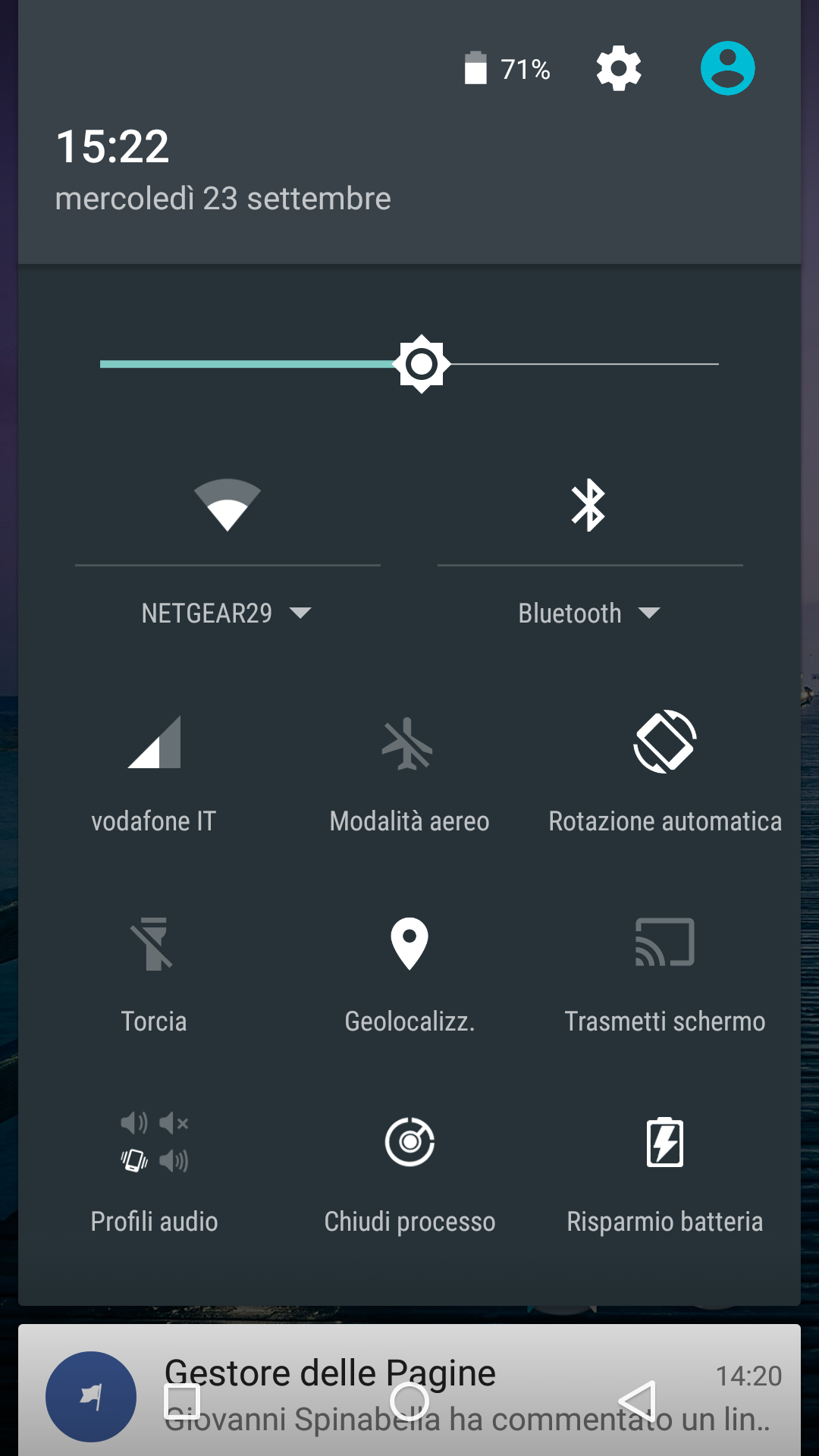This screenshot has height=1456, width=819.
Task: Tap the date mercoledì 23 settembre
Action: [223, 199]
